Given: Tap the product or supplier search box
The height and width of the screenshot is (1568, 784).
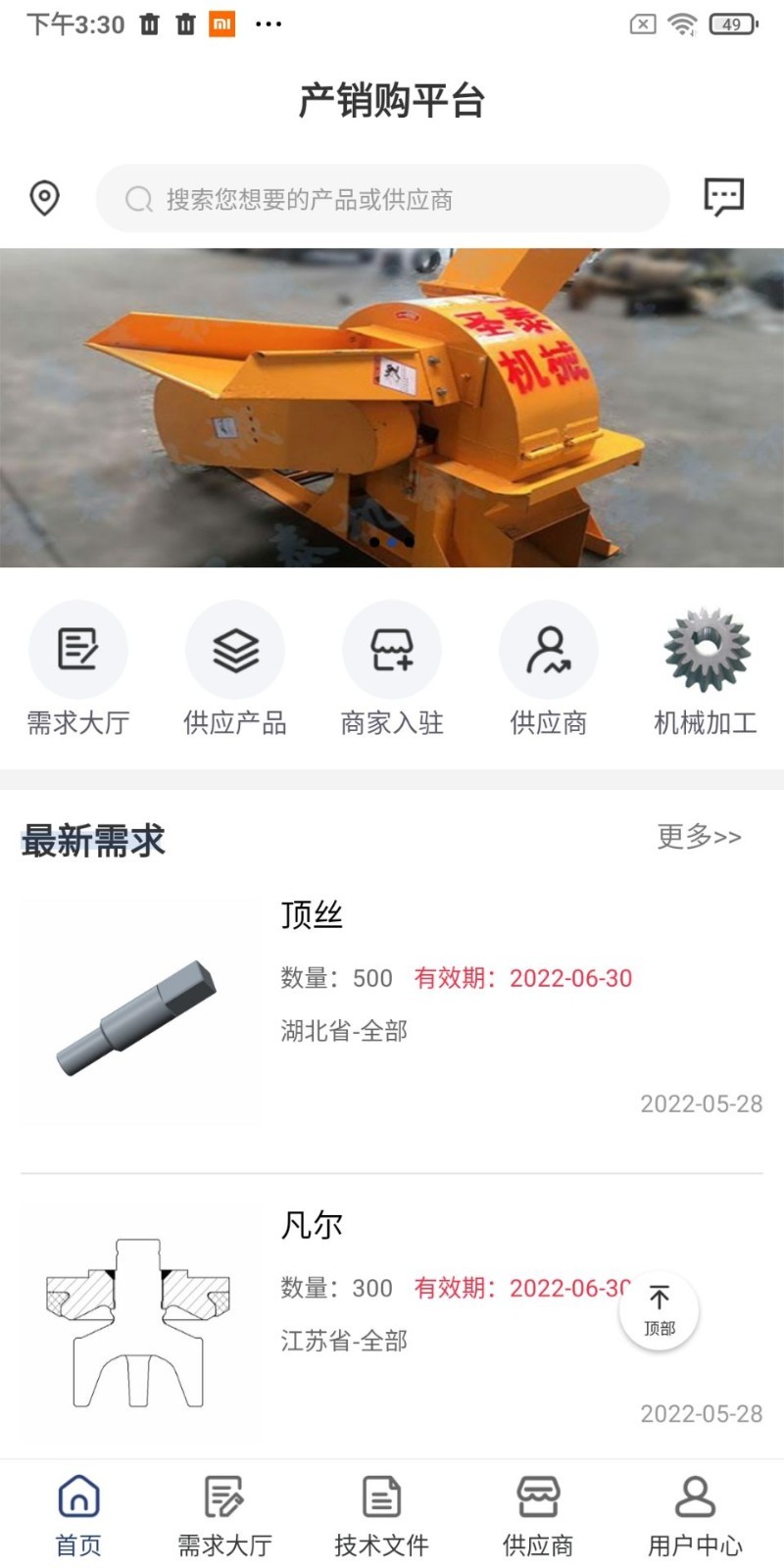Looking at the screenshot, I should tap(382, 199).
